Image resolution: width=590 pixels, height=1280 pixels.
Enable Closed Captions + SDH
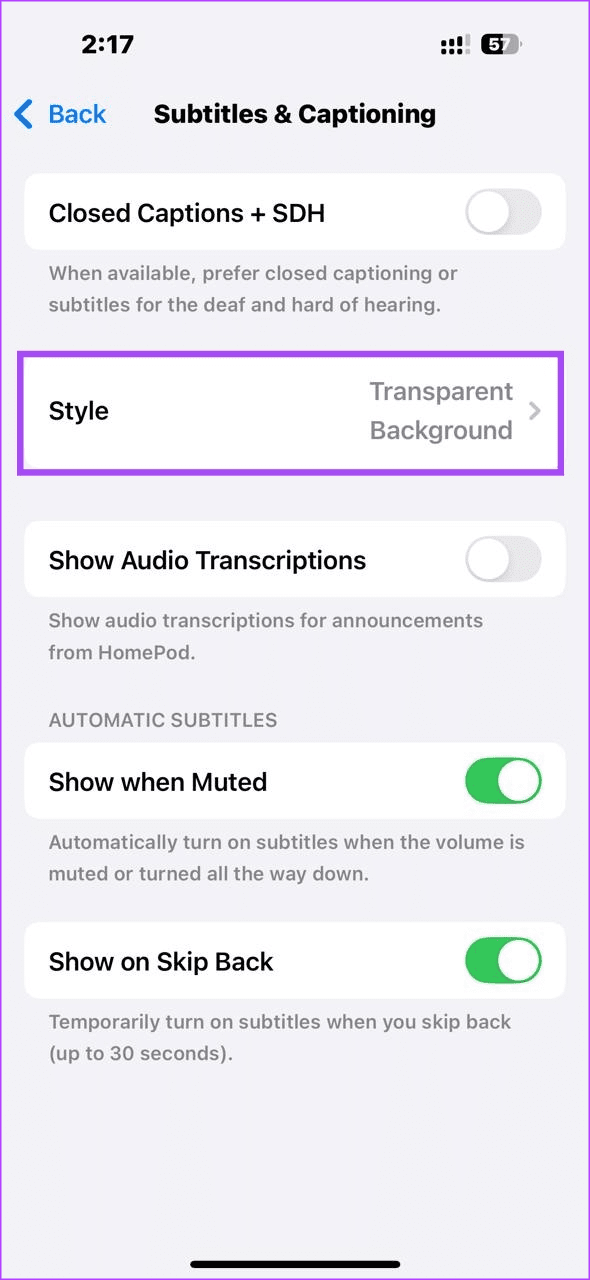503,212
